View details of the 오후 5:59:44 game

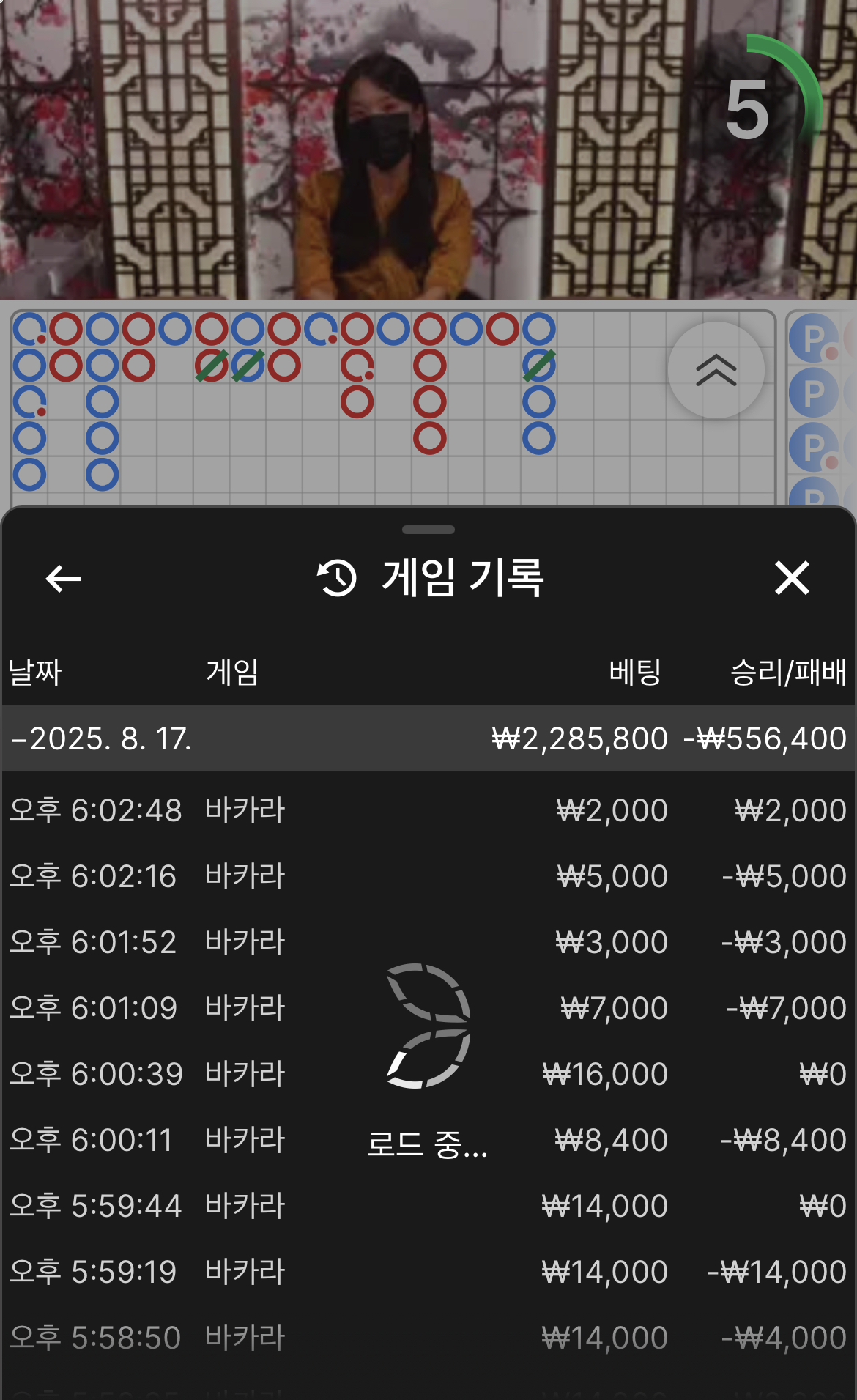428,1206
